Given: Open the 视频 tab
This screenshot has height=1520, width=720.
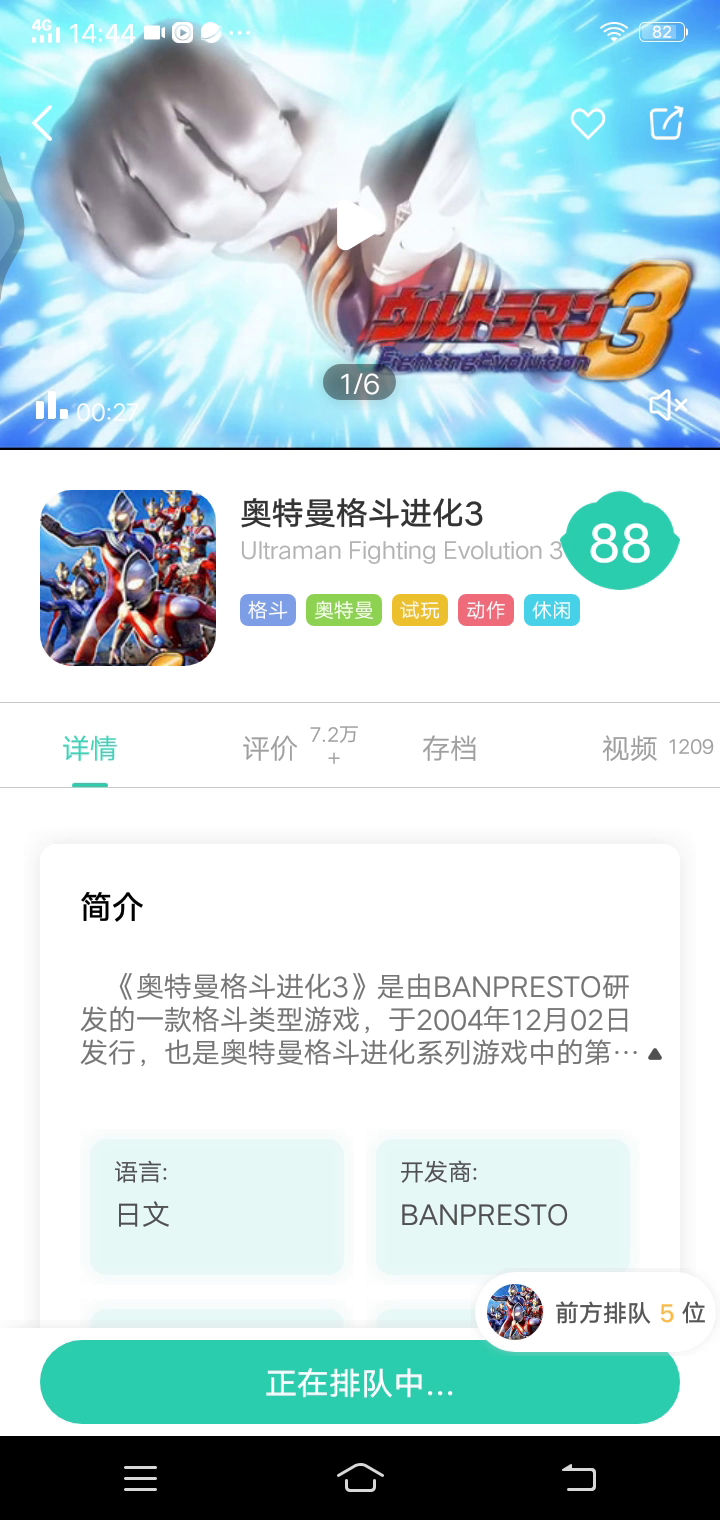Looking at the screenshot, I should (630, 748).
